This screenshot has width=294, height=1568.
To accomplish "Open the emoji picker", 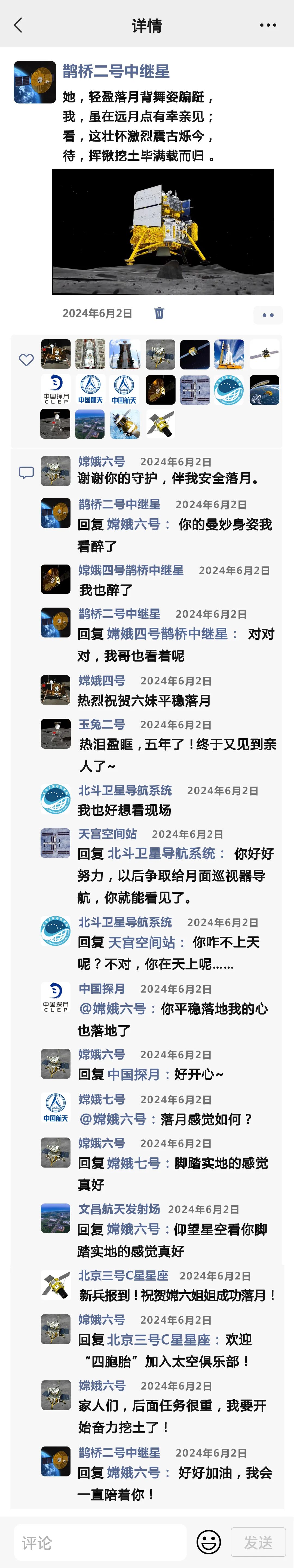I will 209,1542.
